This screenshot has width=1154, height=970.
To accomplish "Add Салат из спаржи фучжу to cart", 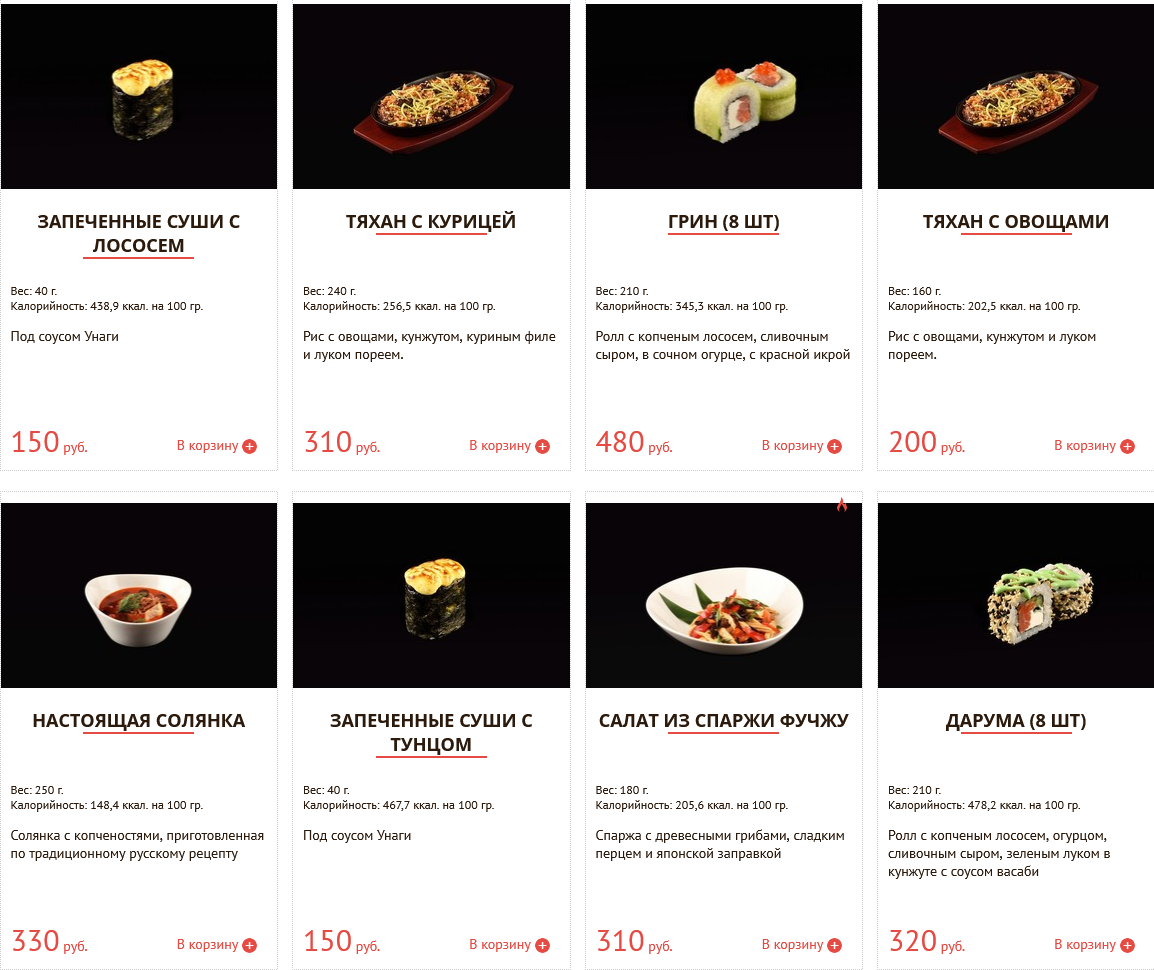I will pos(801,945).
